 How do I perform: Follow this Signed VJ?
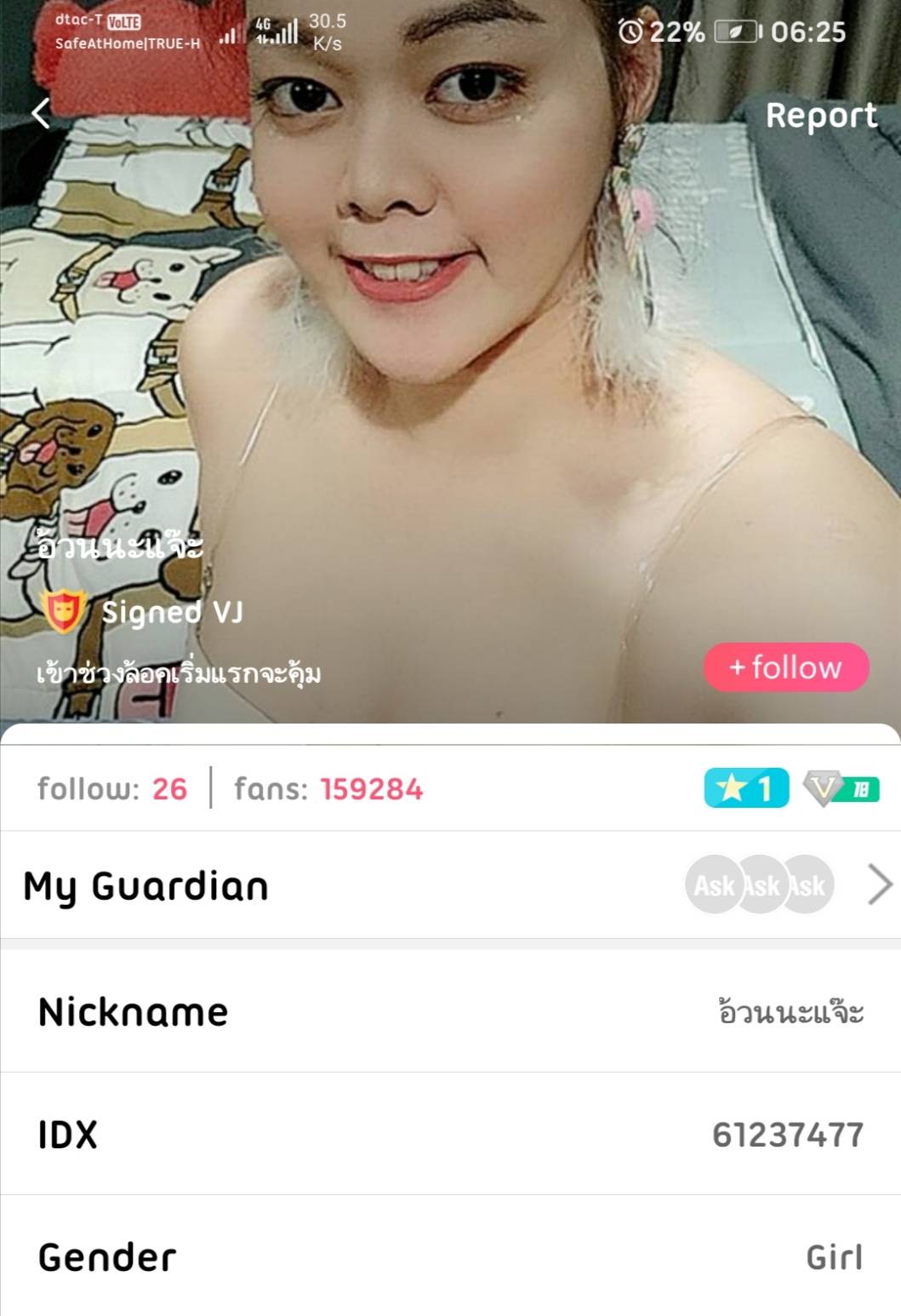point(785,667)
